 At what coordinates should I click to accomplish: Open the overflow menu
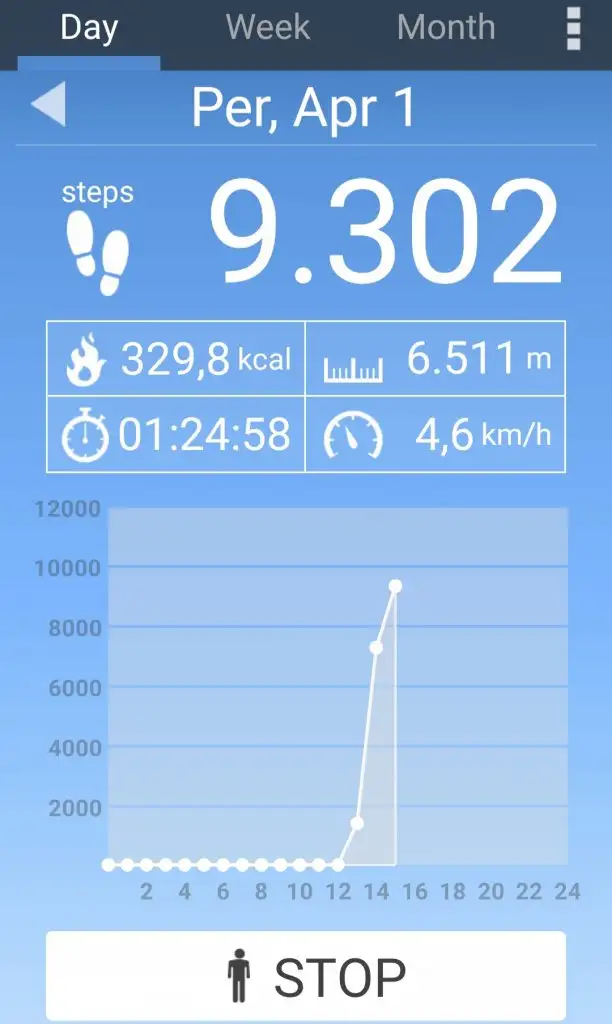[x=573, y=29]
